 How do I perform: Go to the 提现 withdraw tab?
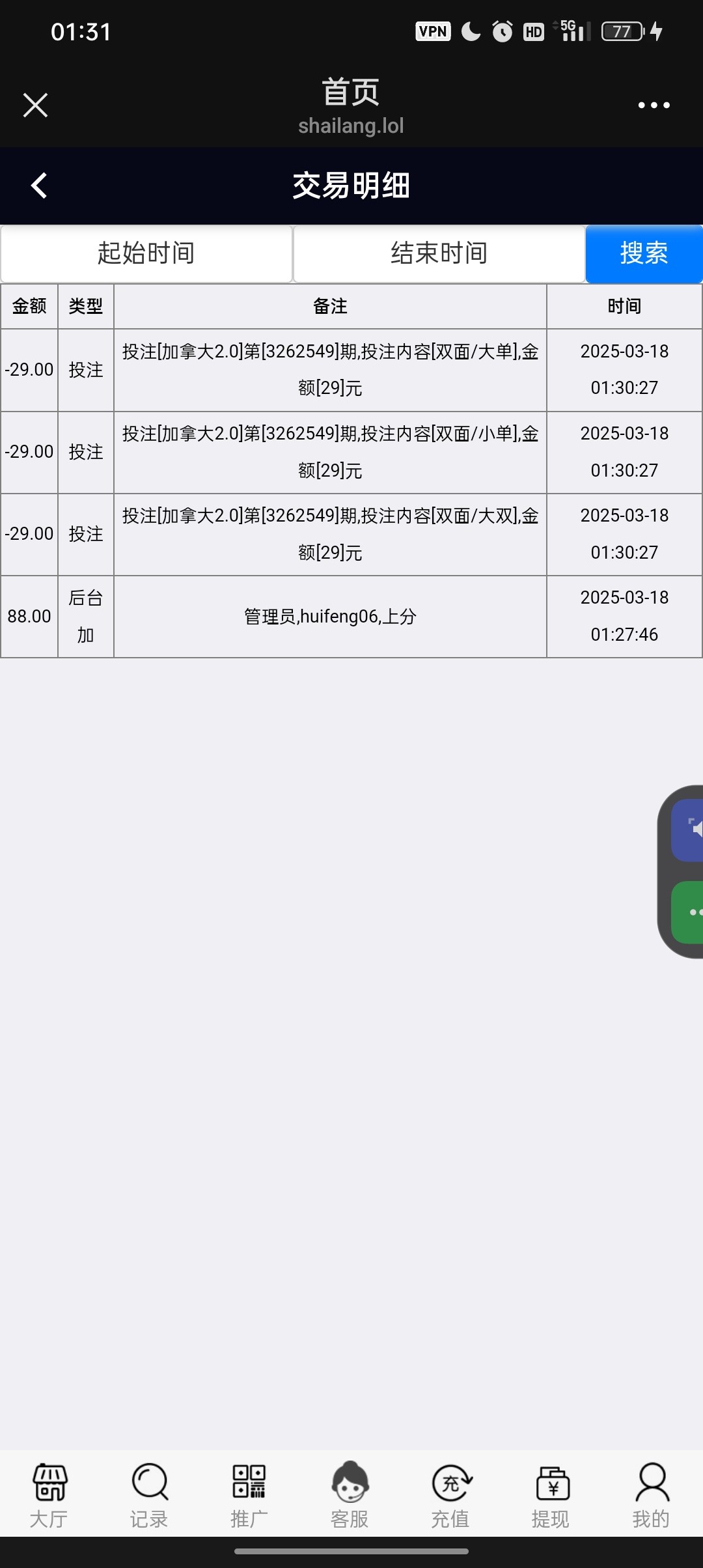[551, 1495]
